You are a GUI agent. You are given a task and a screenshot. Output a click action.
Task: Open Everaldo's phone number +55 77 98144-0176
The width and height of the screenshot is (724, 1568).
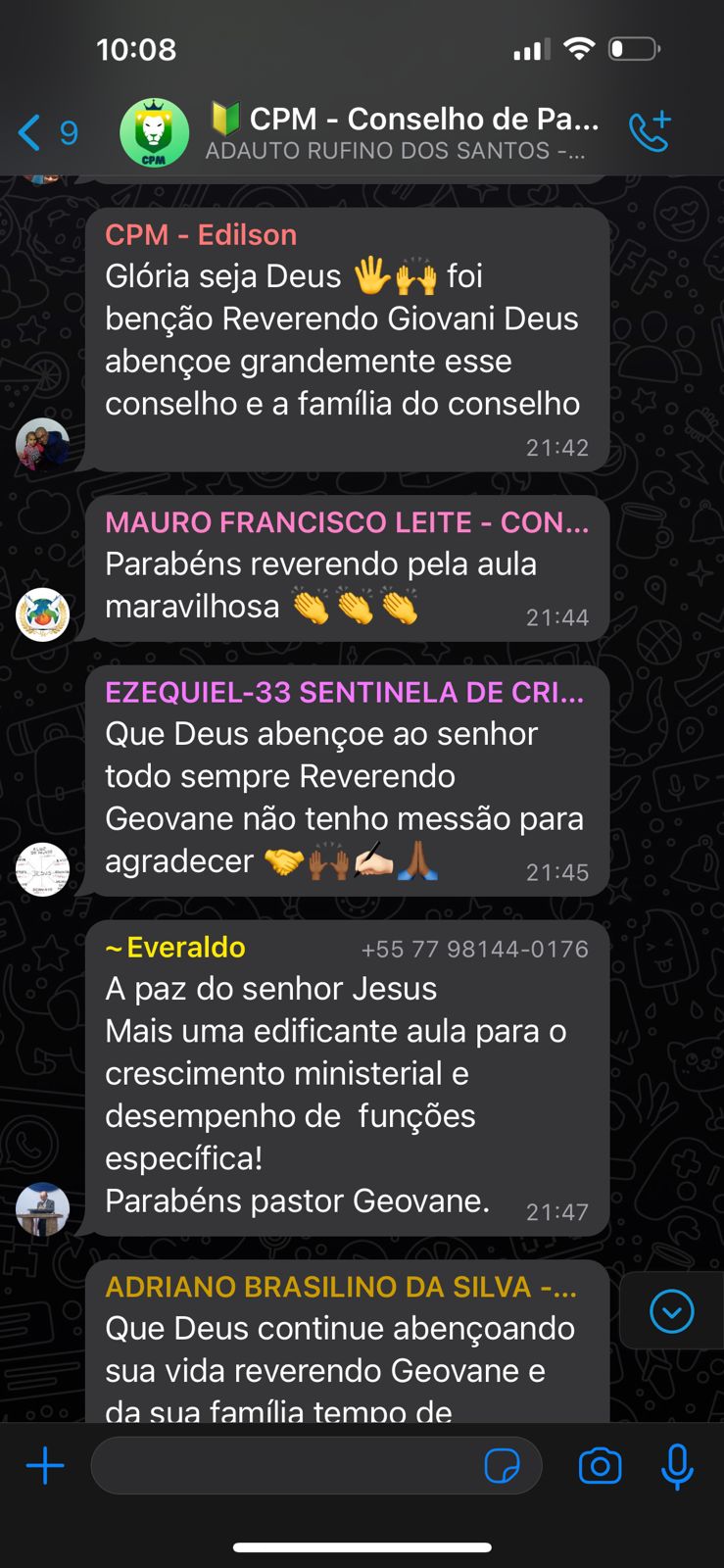[x=474, y=949]
